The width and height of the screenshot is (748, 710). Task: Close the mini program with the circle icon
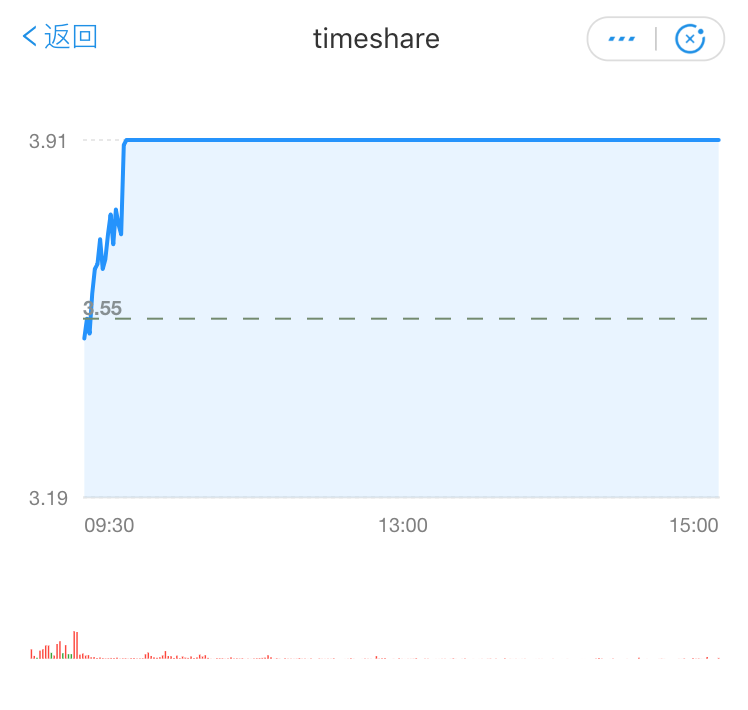coord(690,39)
